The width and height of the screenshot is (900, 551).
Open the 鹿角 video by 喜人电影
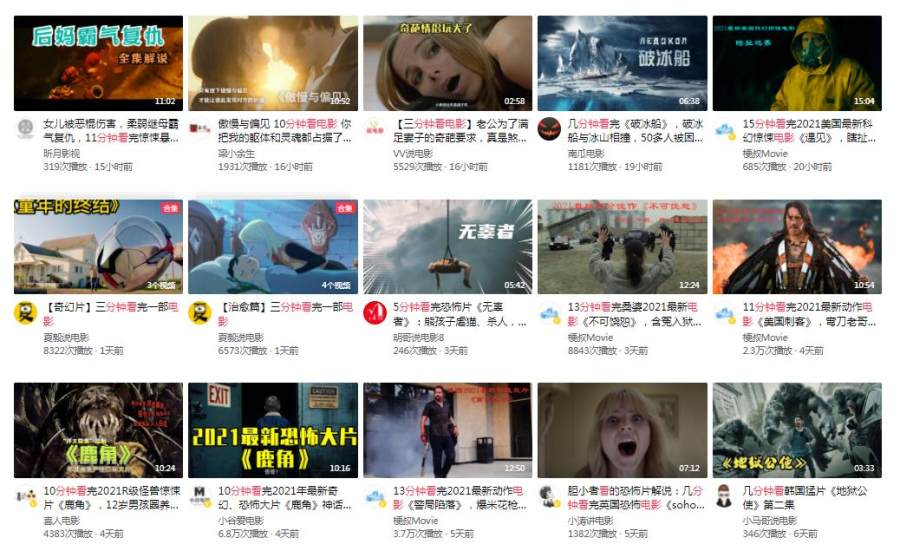[98, 430]
